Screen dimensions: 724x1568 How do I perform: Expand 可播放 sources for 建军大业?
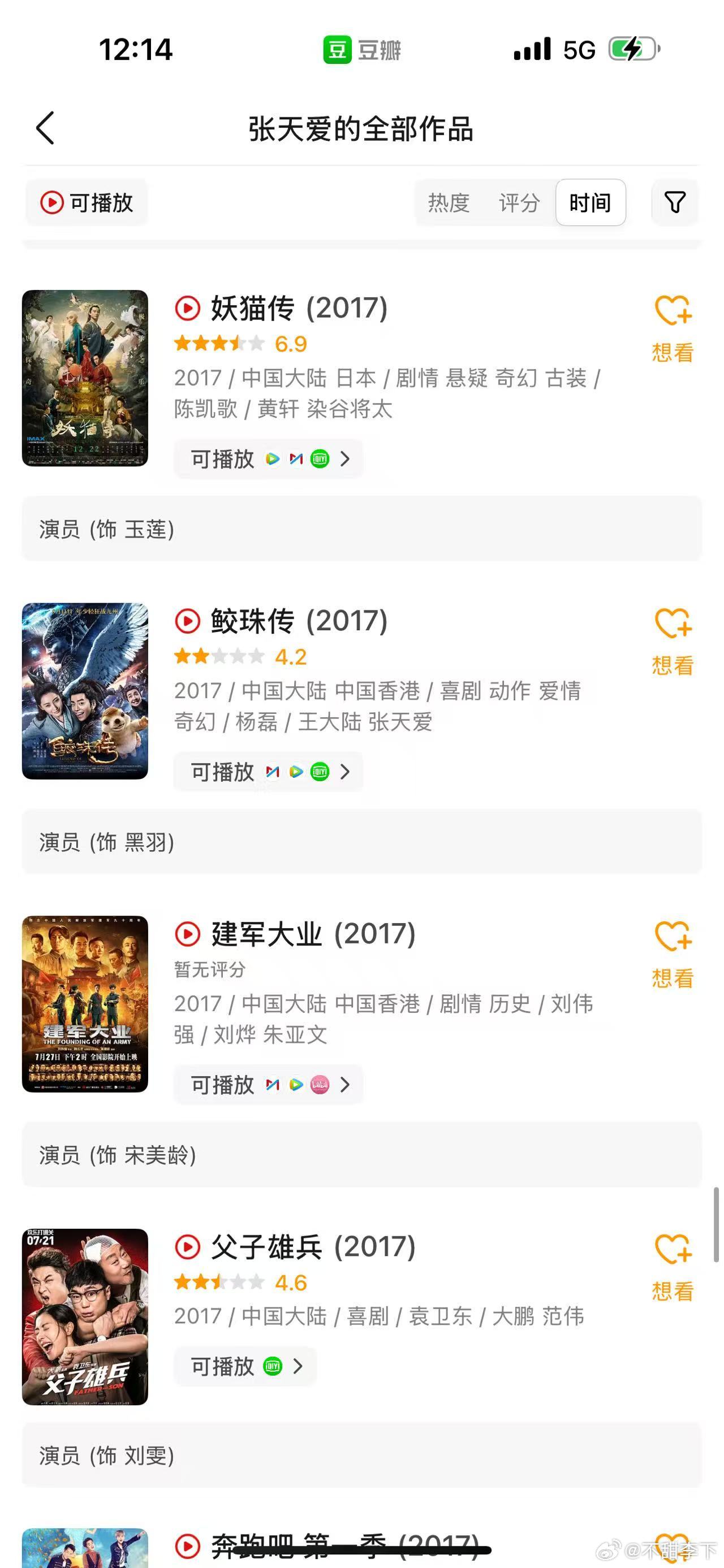tap(269, 1084)
